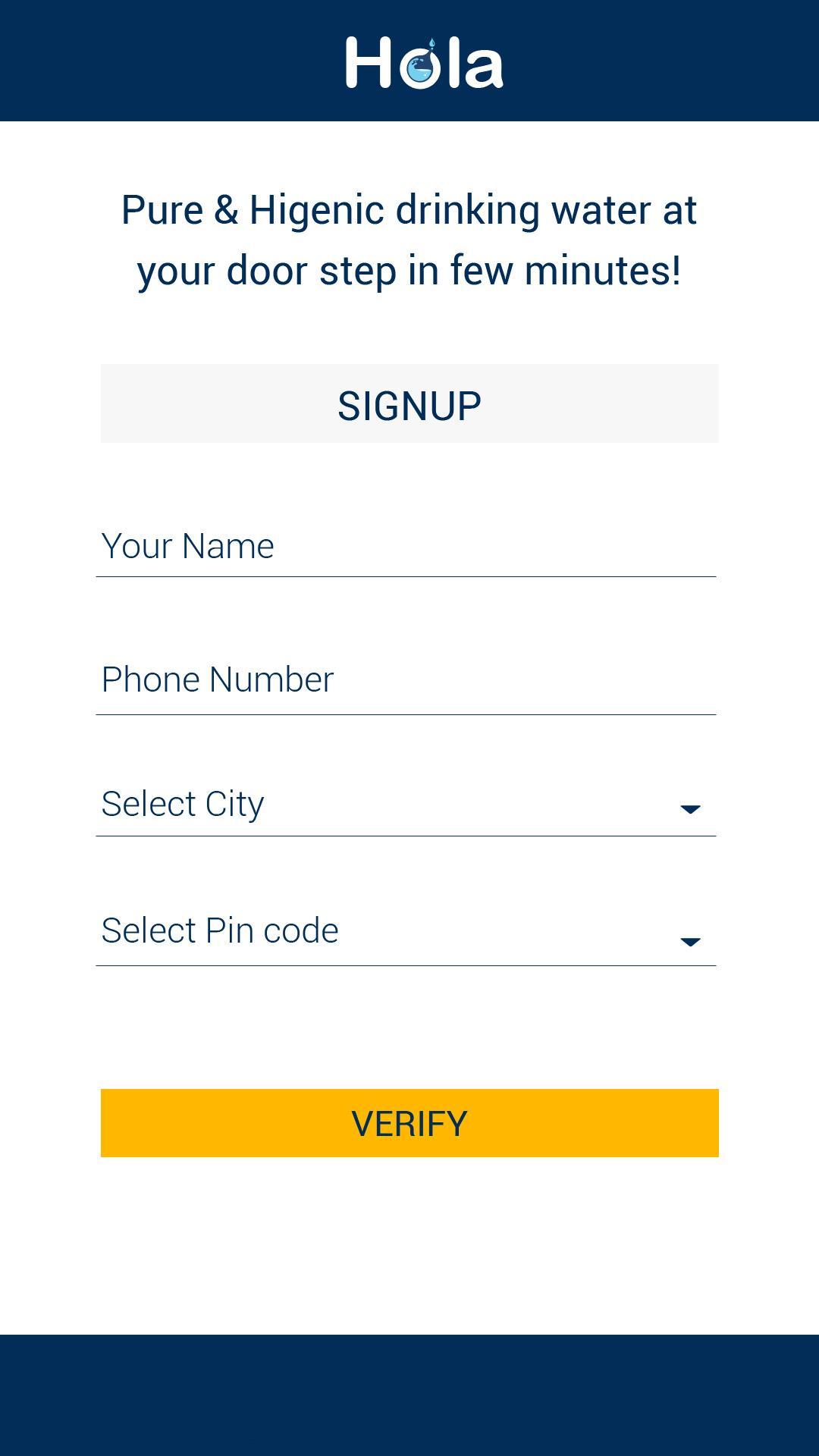The height and width of the screenshot is (1456, 819).
Task: Tap the SIGNUP button
Action: [x=409, y=404]
